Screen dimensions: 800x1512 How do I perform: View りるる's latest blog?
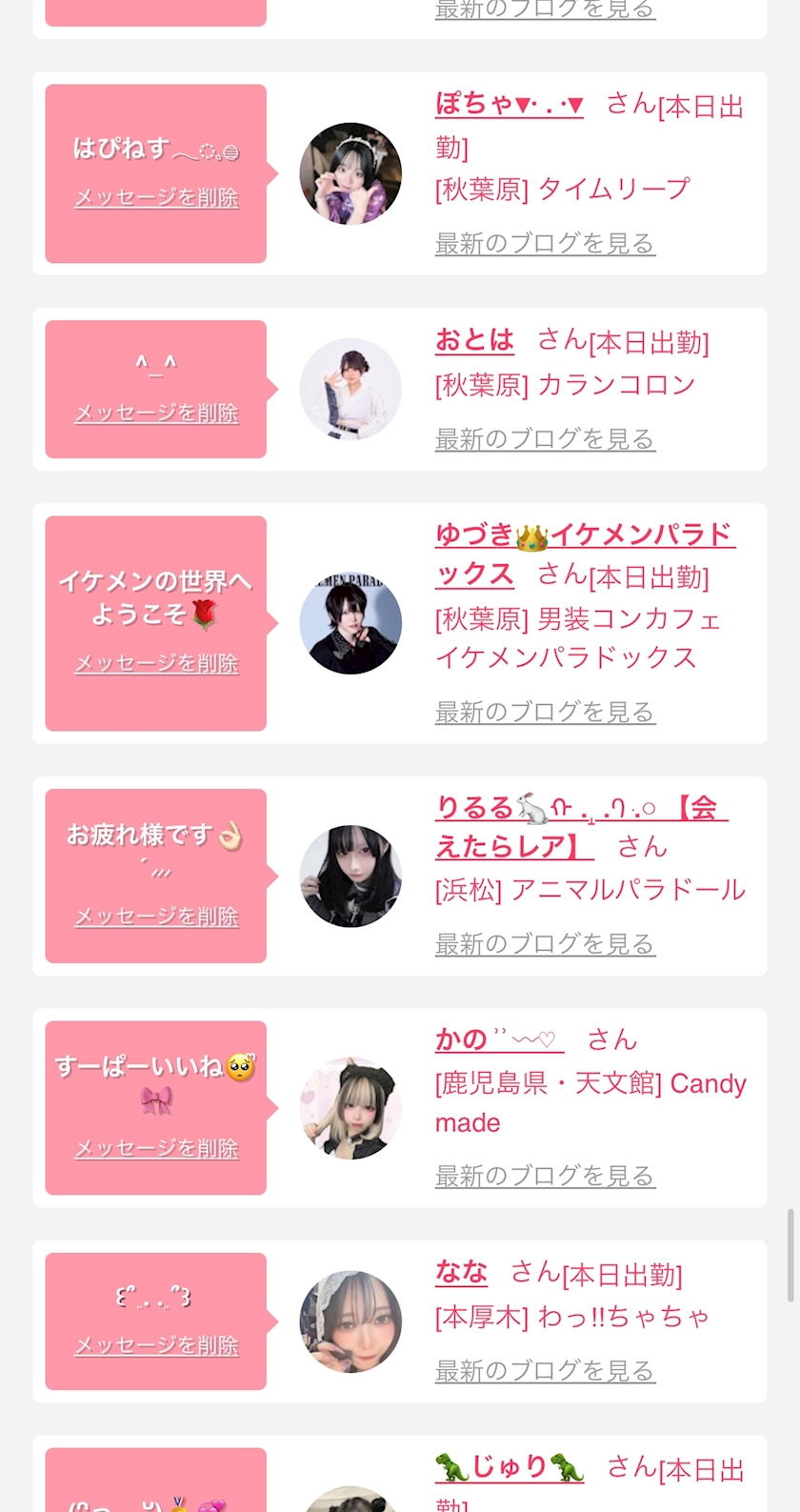pos(545,943)
